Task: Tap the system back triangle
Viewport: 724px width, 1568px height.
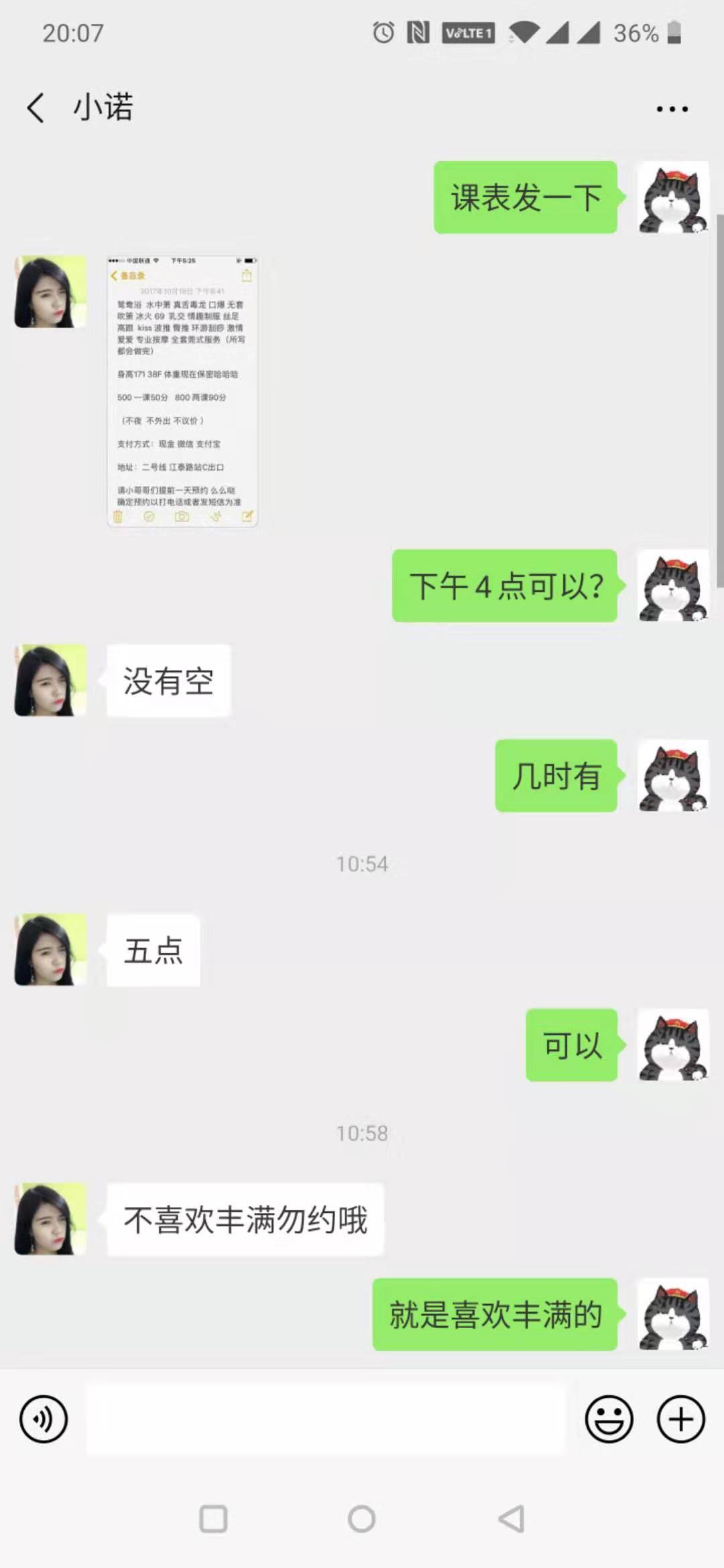Action: tap(511, 1519)
